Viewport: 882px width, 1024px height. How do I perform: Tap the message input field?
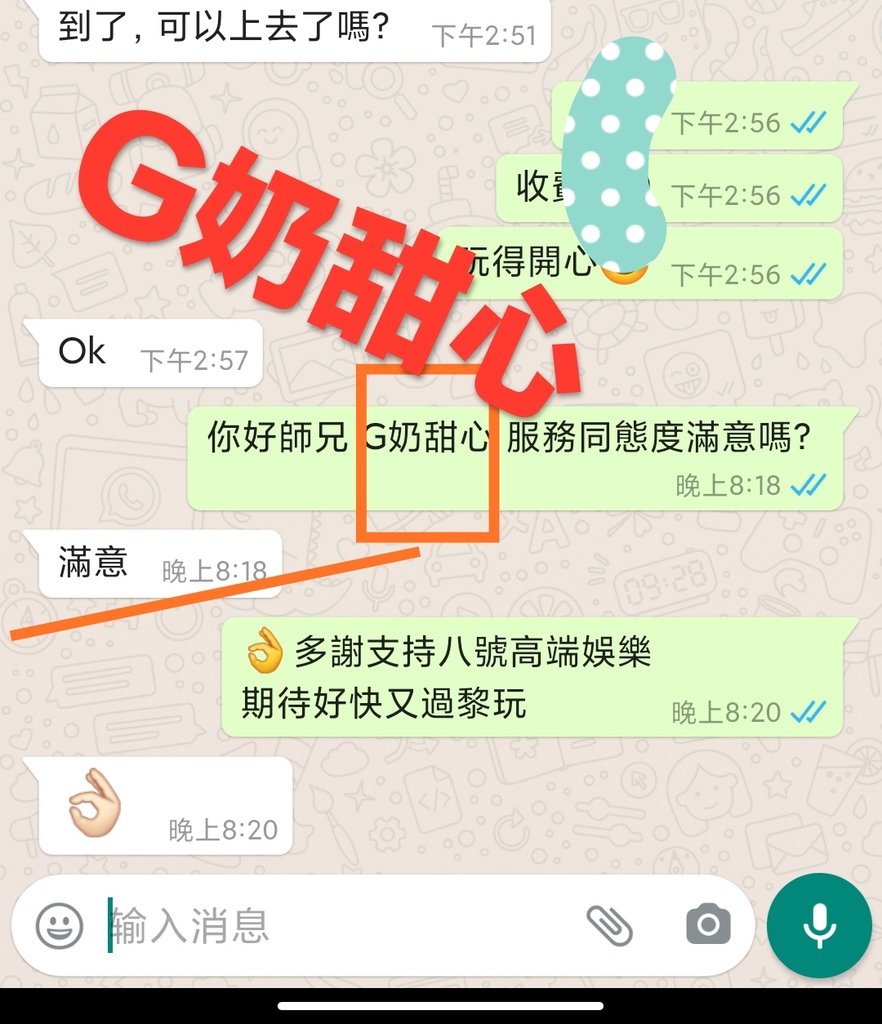(x=330, y=926)
